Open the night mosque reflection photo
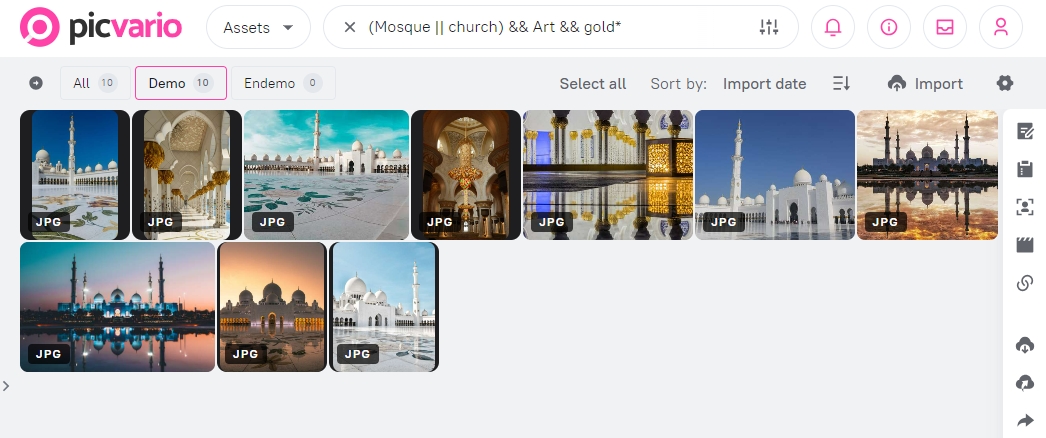The image size is (1046, 438). pyautogui.click(x=117, y=305)
